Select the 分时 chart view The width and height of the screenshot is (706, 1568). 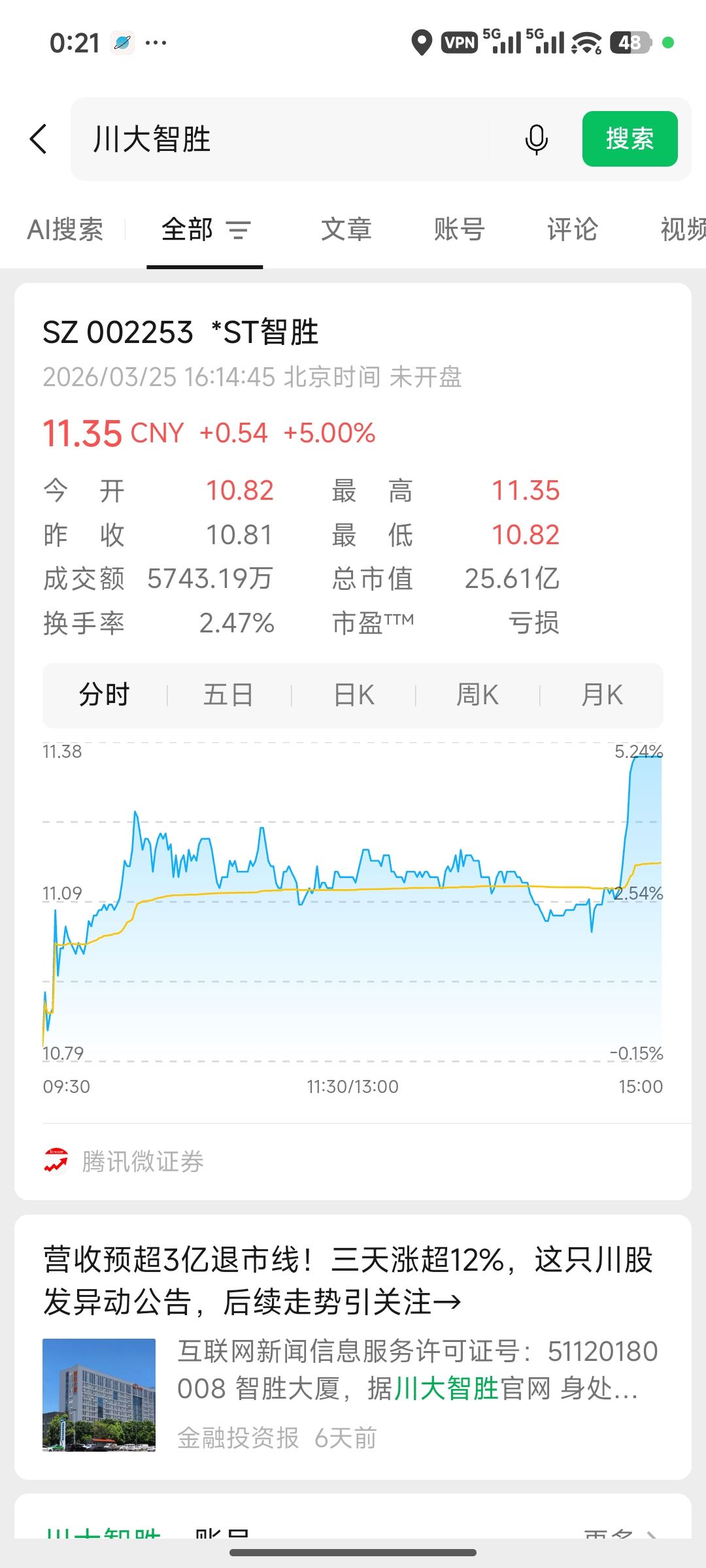click(x=105, y=695)
